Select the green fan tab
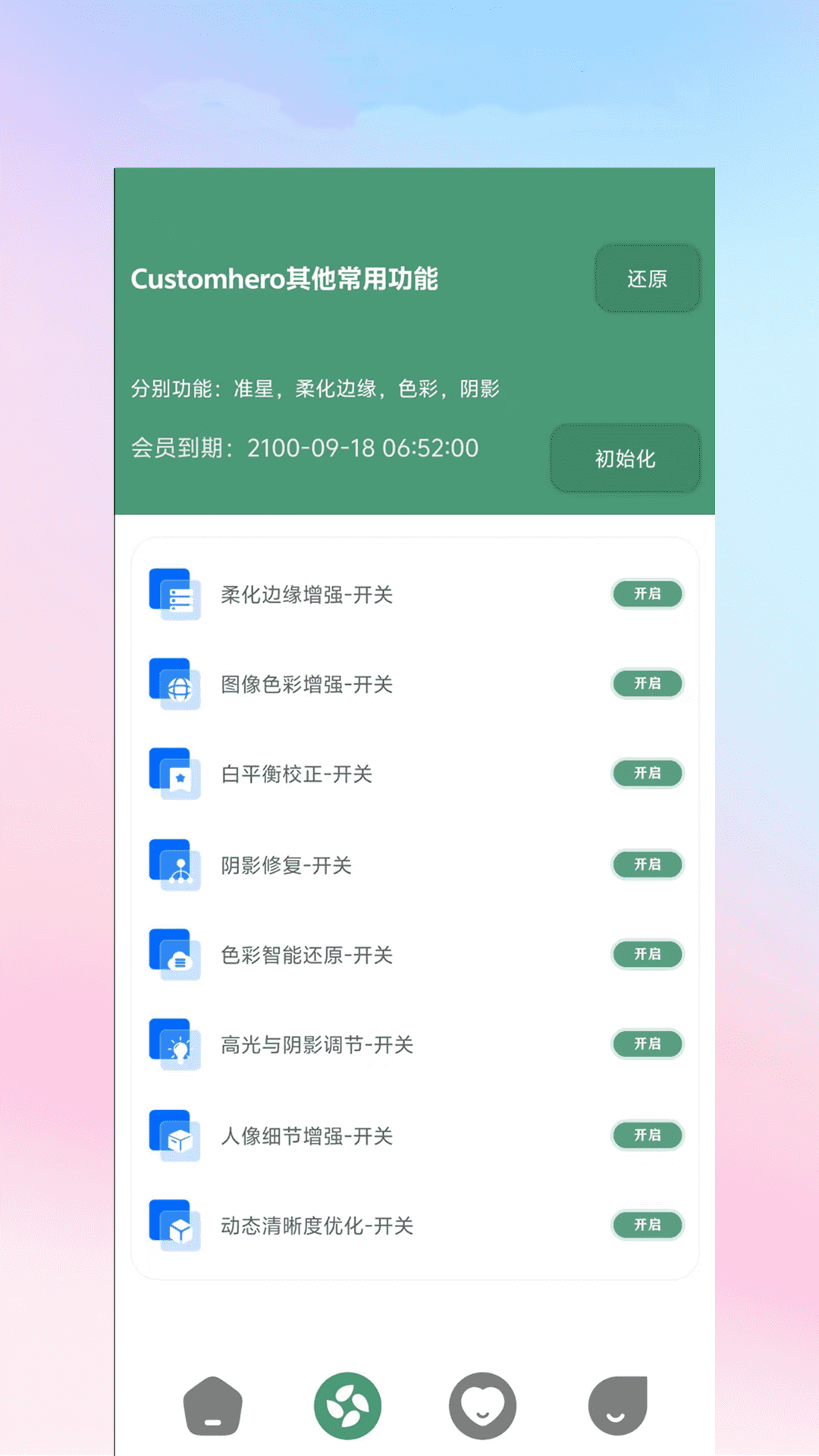The image size is (819, 1456). point(347,1406)
